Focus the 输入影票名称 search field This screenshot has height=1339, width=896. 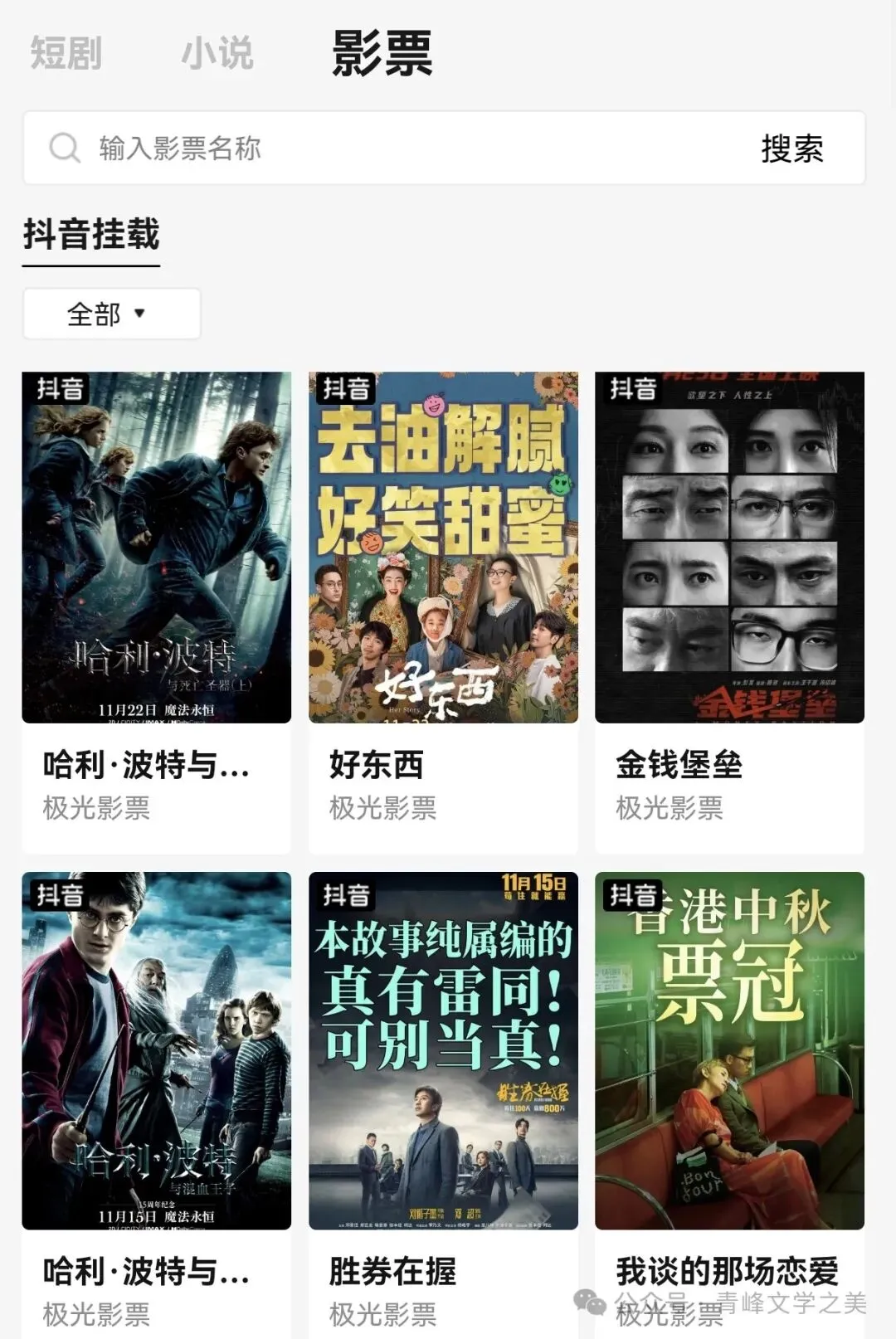(x=398, y=149)
